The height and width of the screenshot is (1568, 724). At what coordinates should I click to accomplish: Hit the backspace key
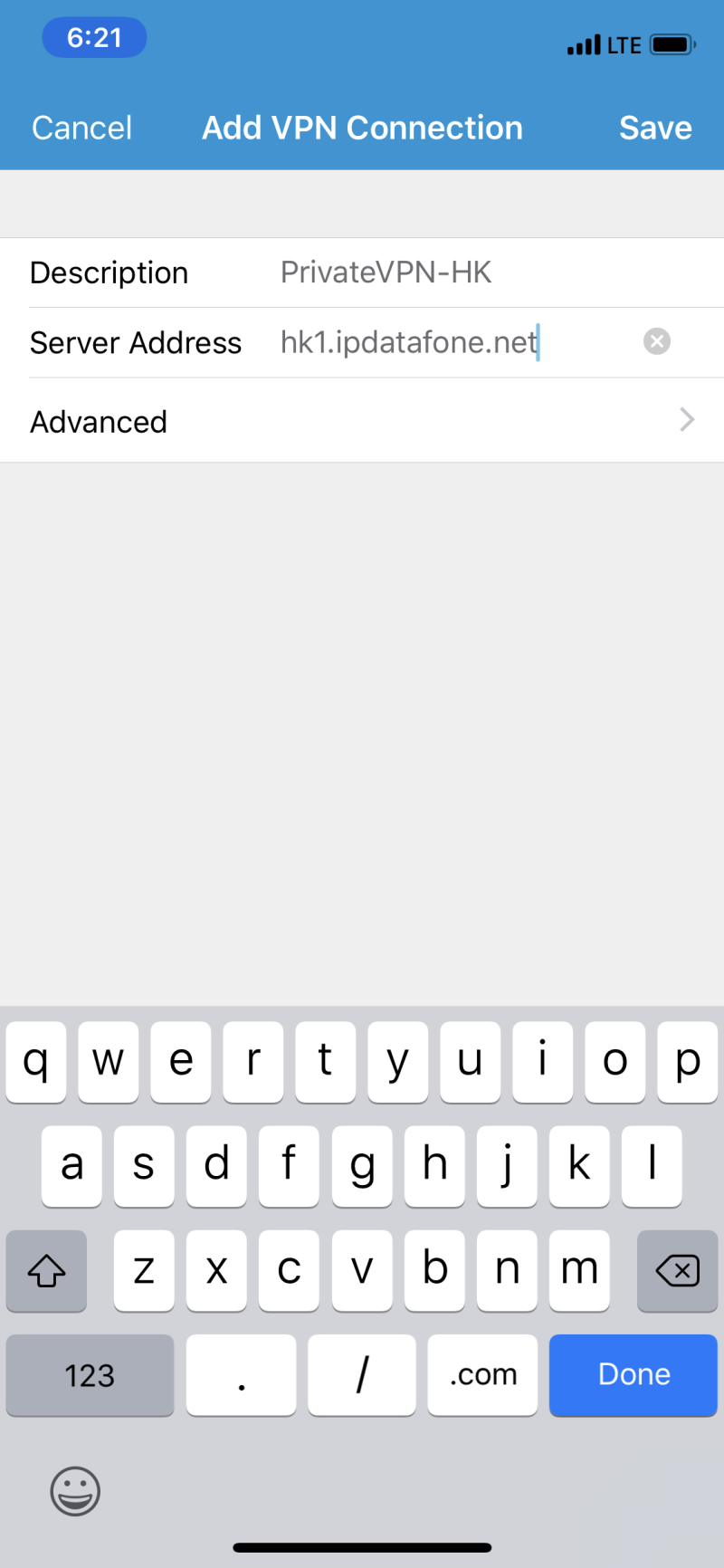coord(677,1270)
